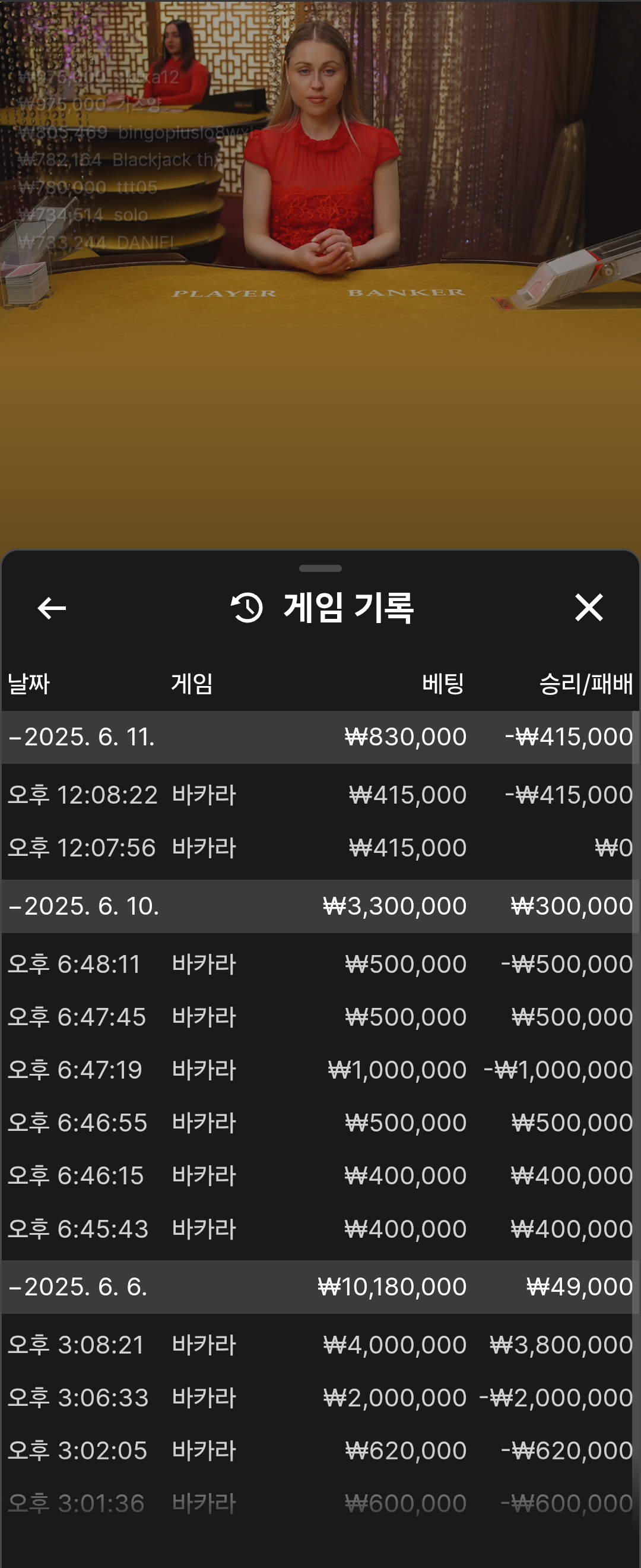Tap the drag handle above 게임 기록
This screenshot has height=1568, width=641.
pyautogui.click(x=320, y=568)
